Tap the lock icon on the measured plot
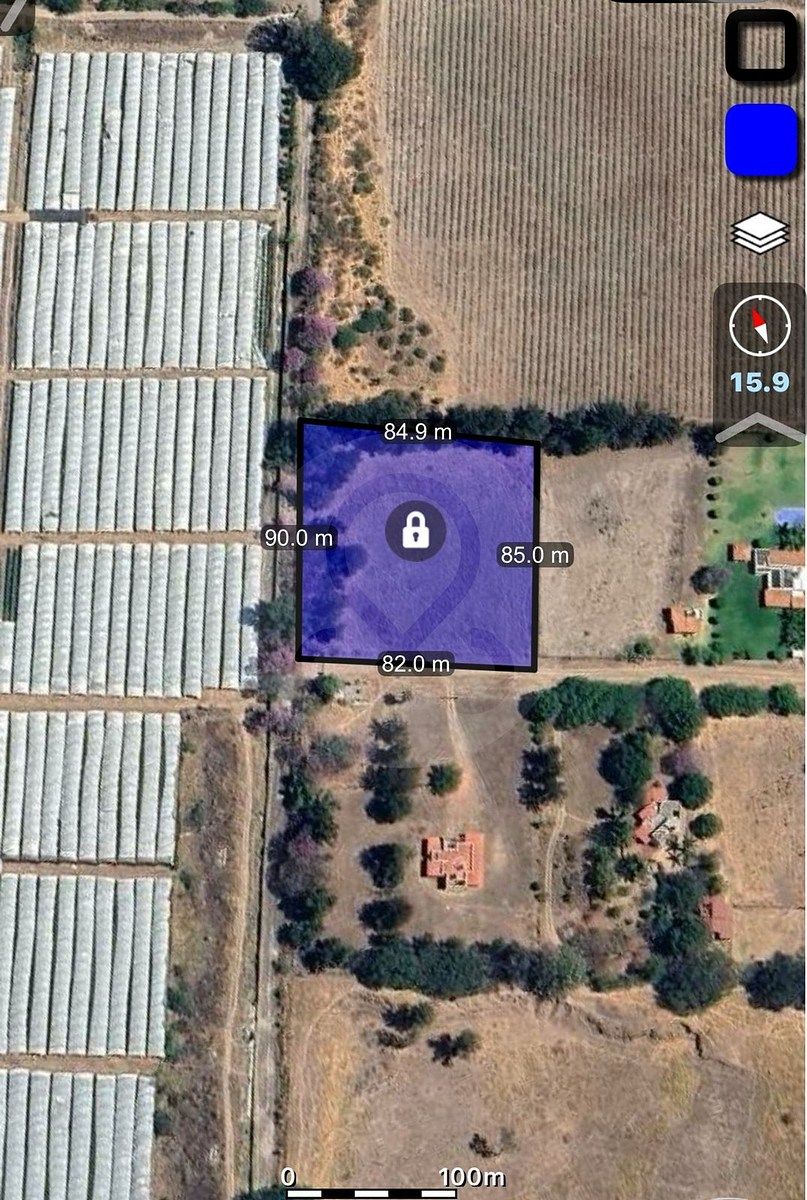Image resolution: width=807 pixels, height=1200 pixels. tap(416, 530)
